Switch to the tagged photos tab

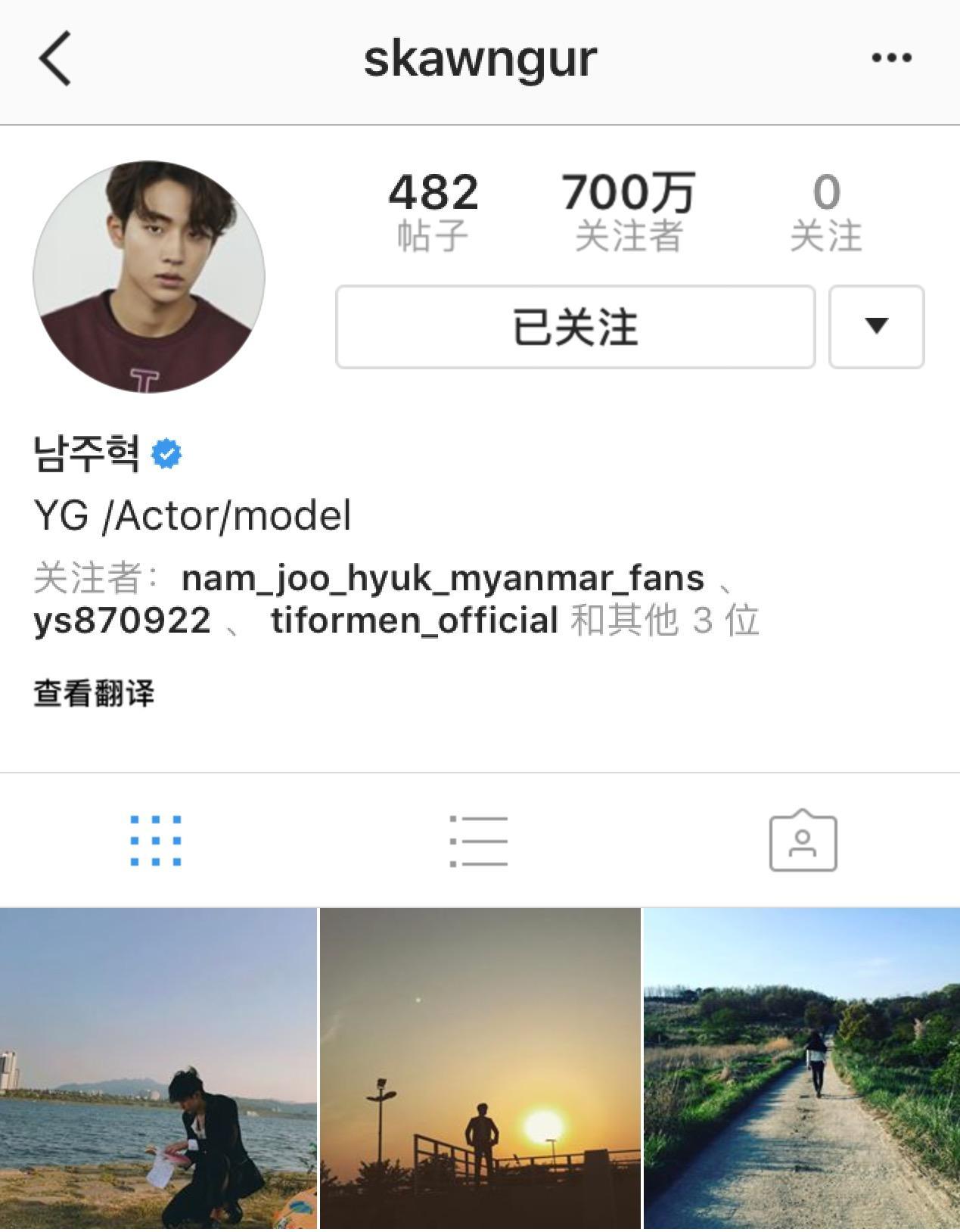click(x=803, y=840)
